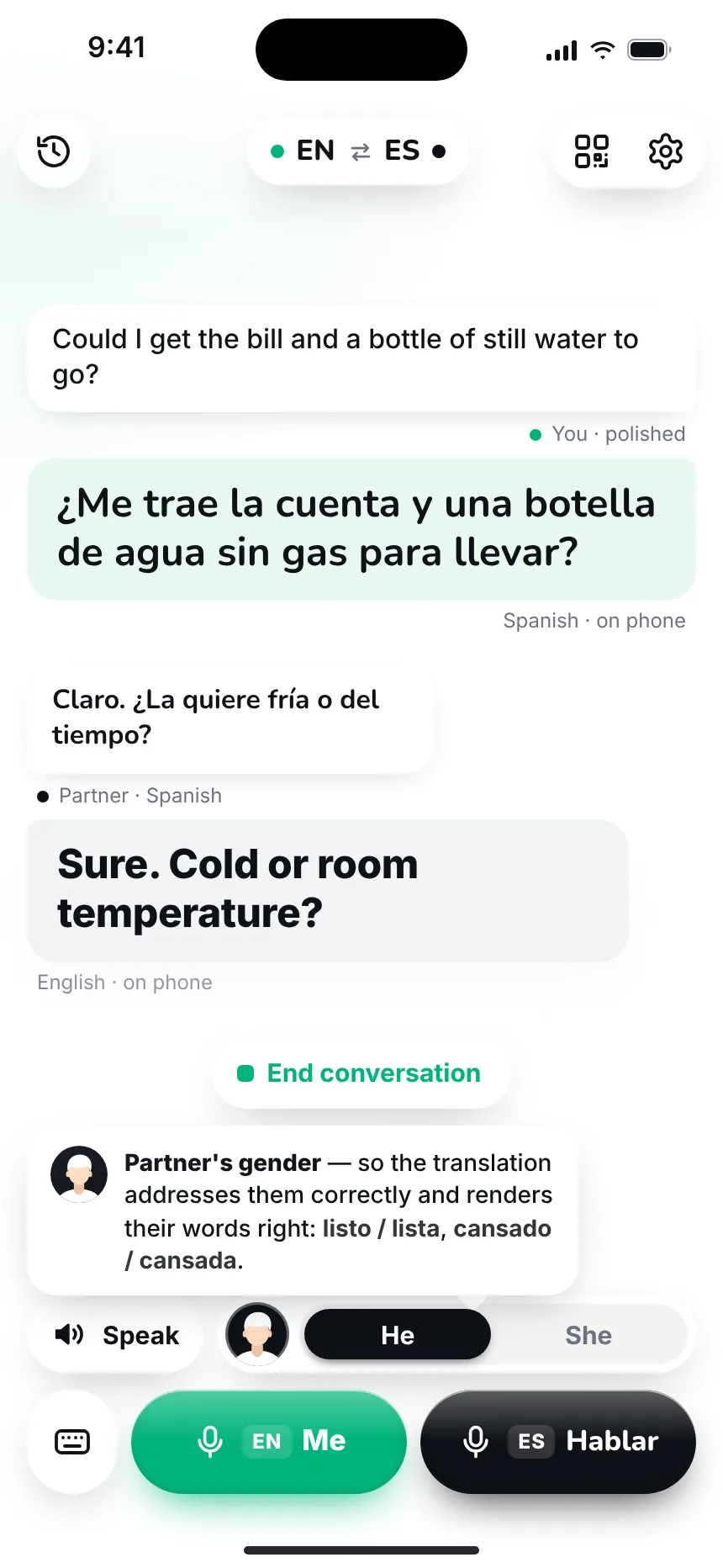This screenshot has width=723, height=1568.
Task: Select He as the partner's gender
Action: [398, 1335]
